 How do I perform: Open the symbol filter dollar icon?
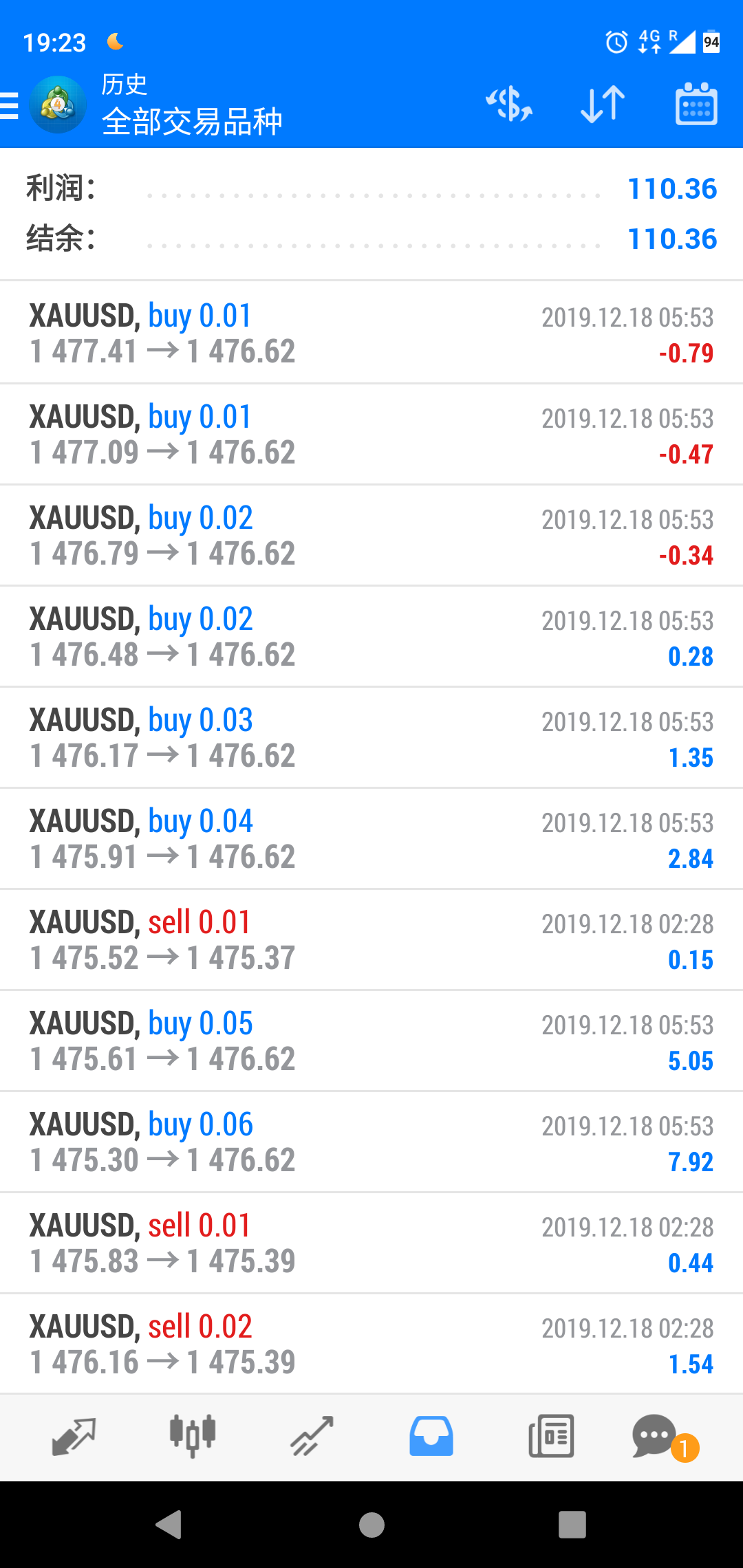pyautogui.click(x=509, y=105)
